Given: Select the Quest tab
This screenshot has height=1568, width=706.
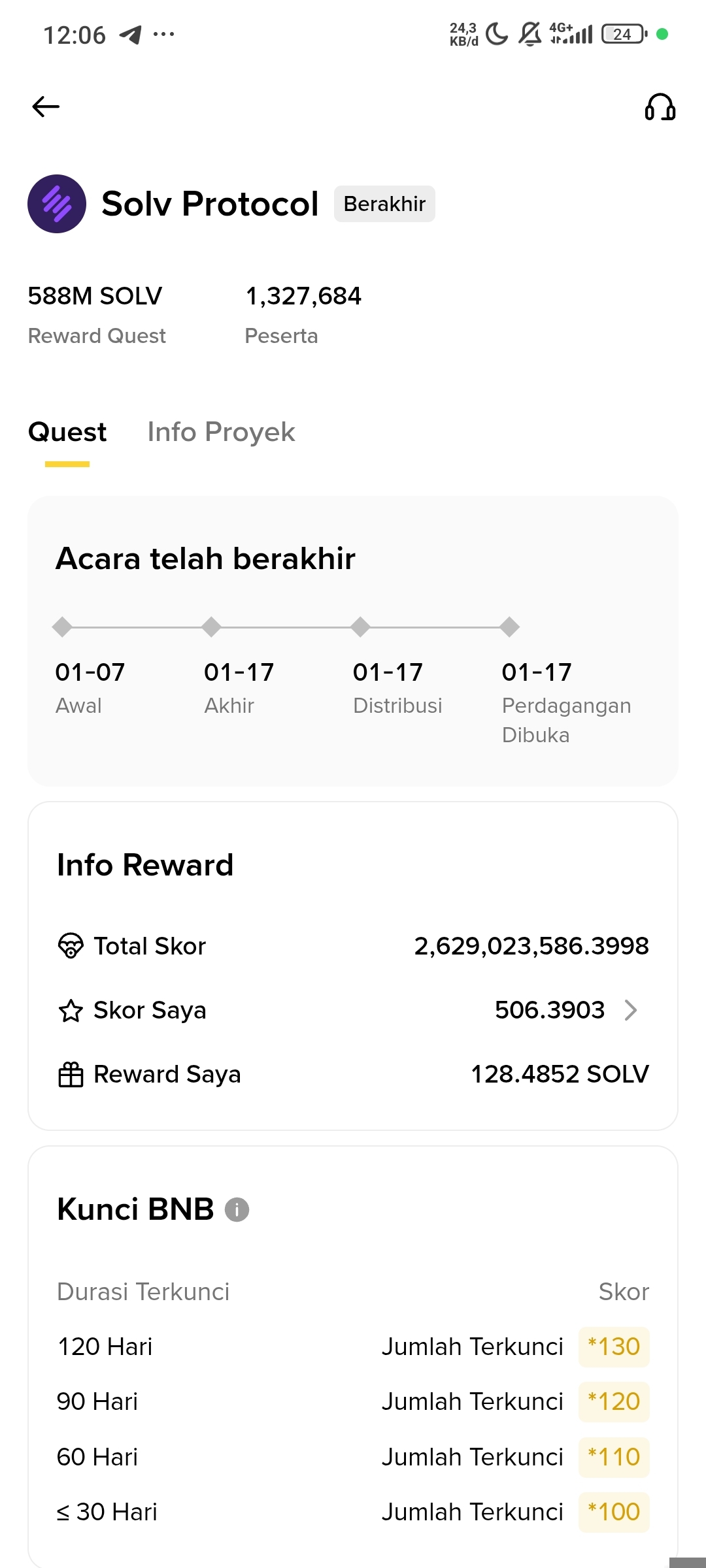Looking at the screenshot, I should (67, 433).
